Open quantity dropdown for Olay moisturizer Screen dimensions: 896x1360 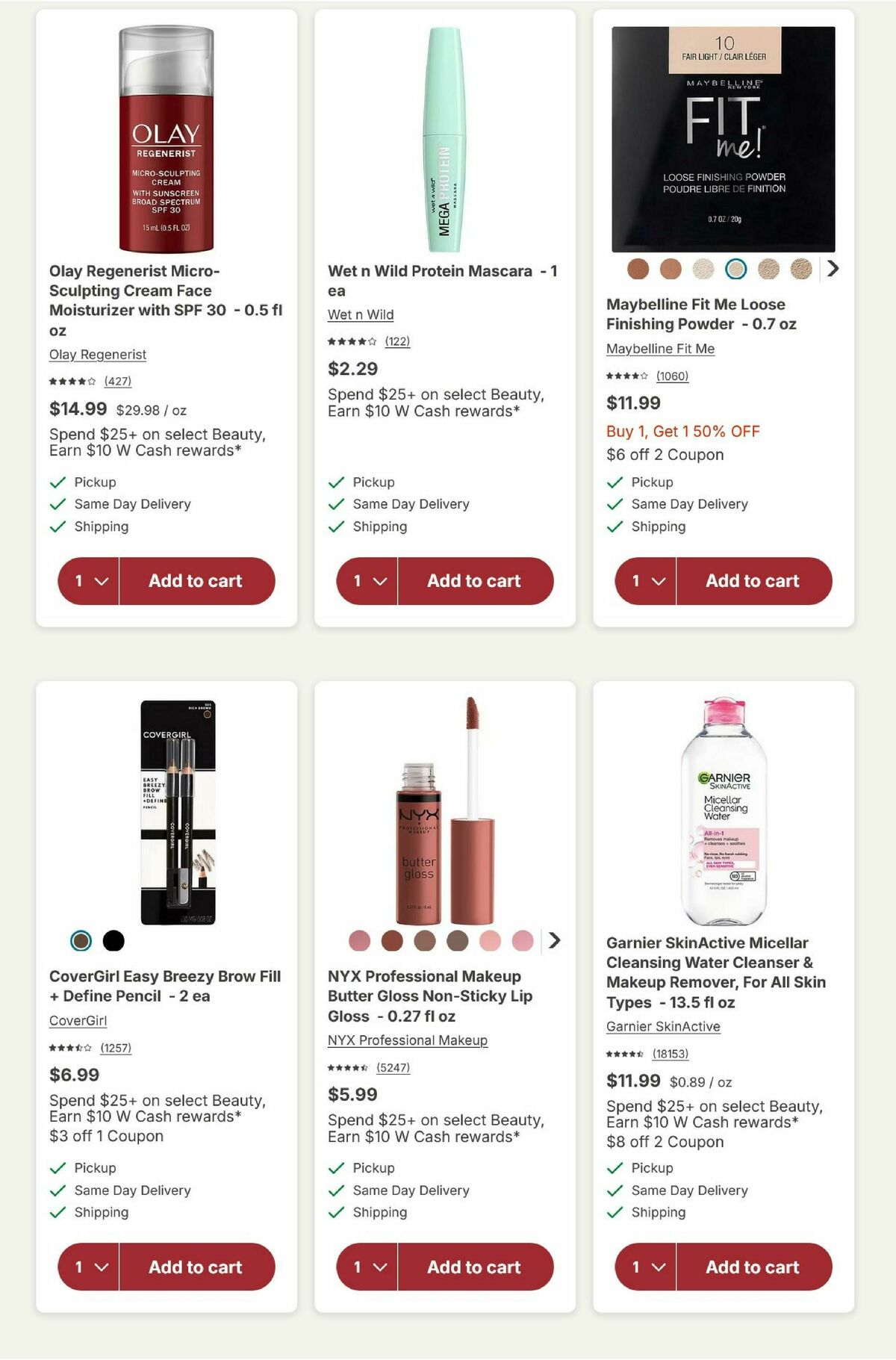(90, 581)
